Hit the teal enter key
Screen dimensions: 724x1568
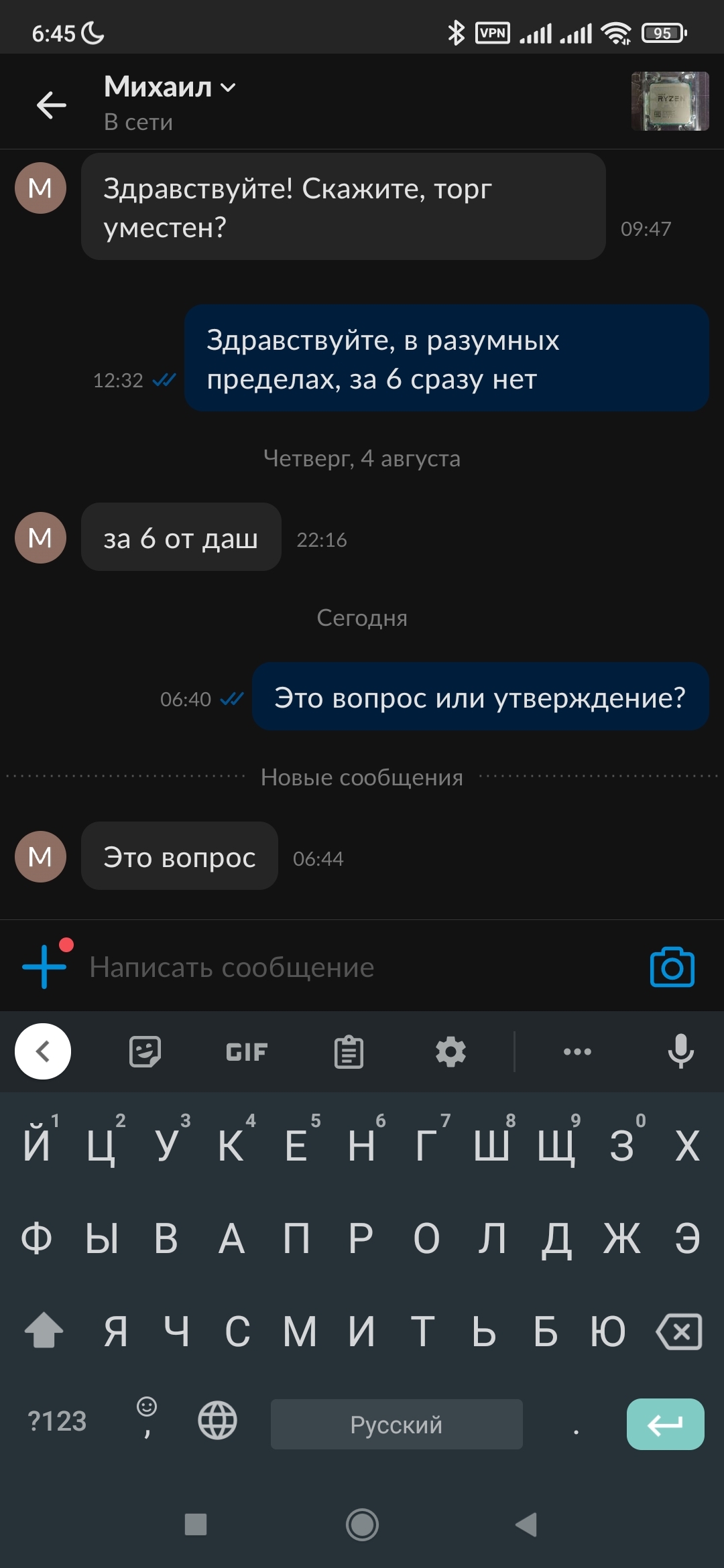click(665, 1424)
